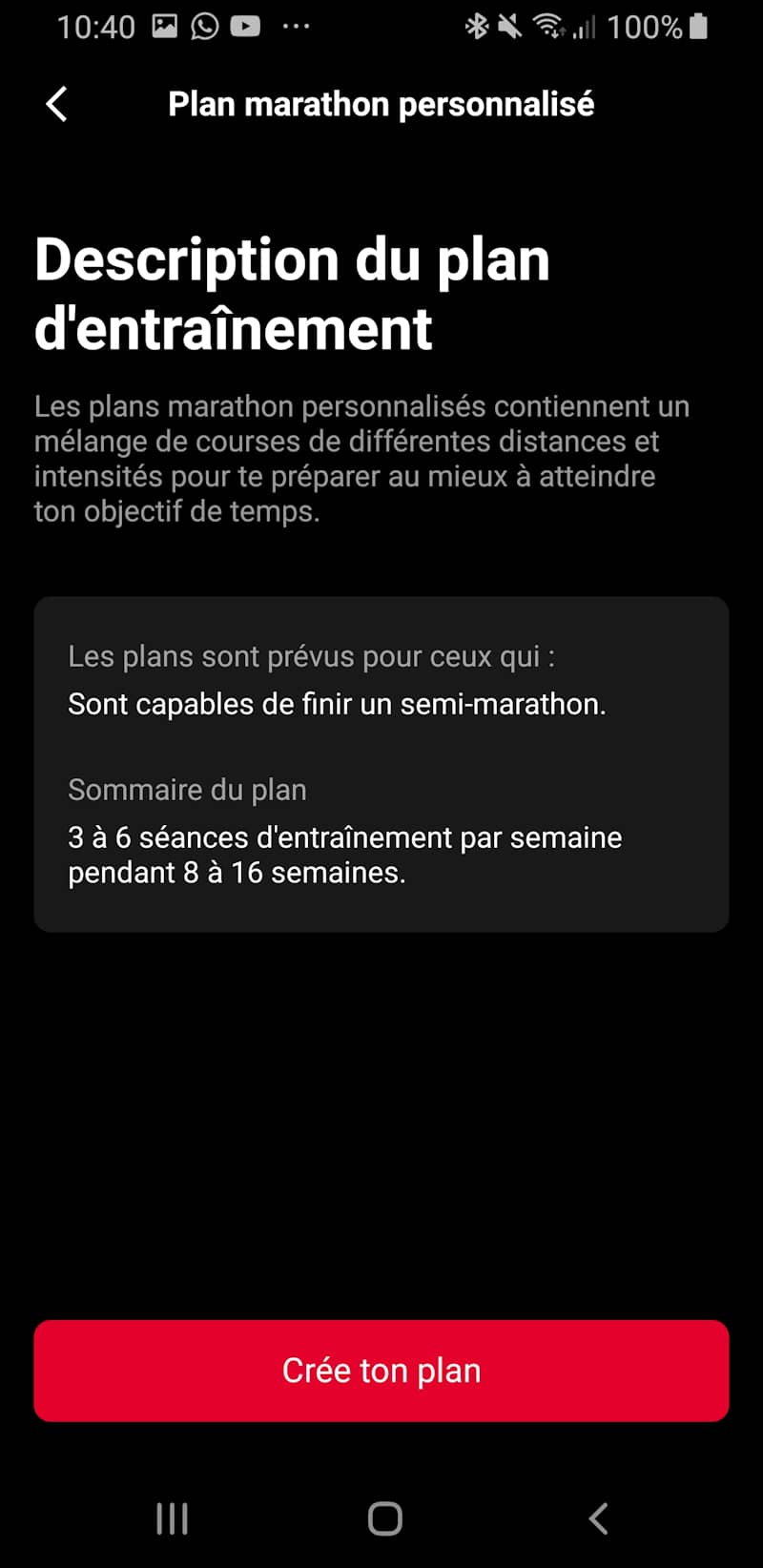Screen dimensions: 763x1568
Task: Go back from Plan marathon personnalisé
Action: (x=57, y=104)
